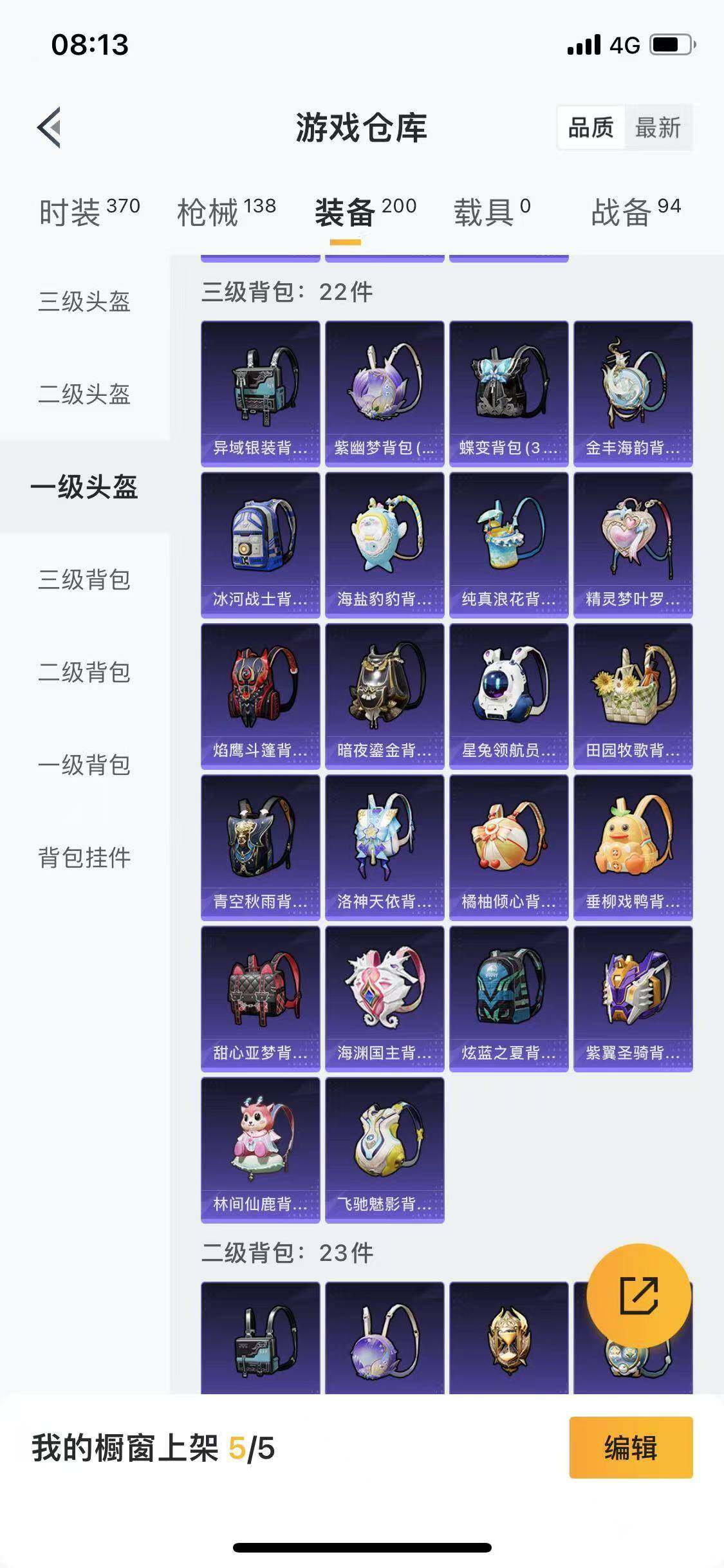Expand the 三级背包 section listing
Screen dimensions: 724x1568
click(x=85, y=581)
